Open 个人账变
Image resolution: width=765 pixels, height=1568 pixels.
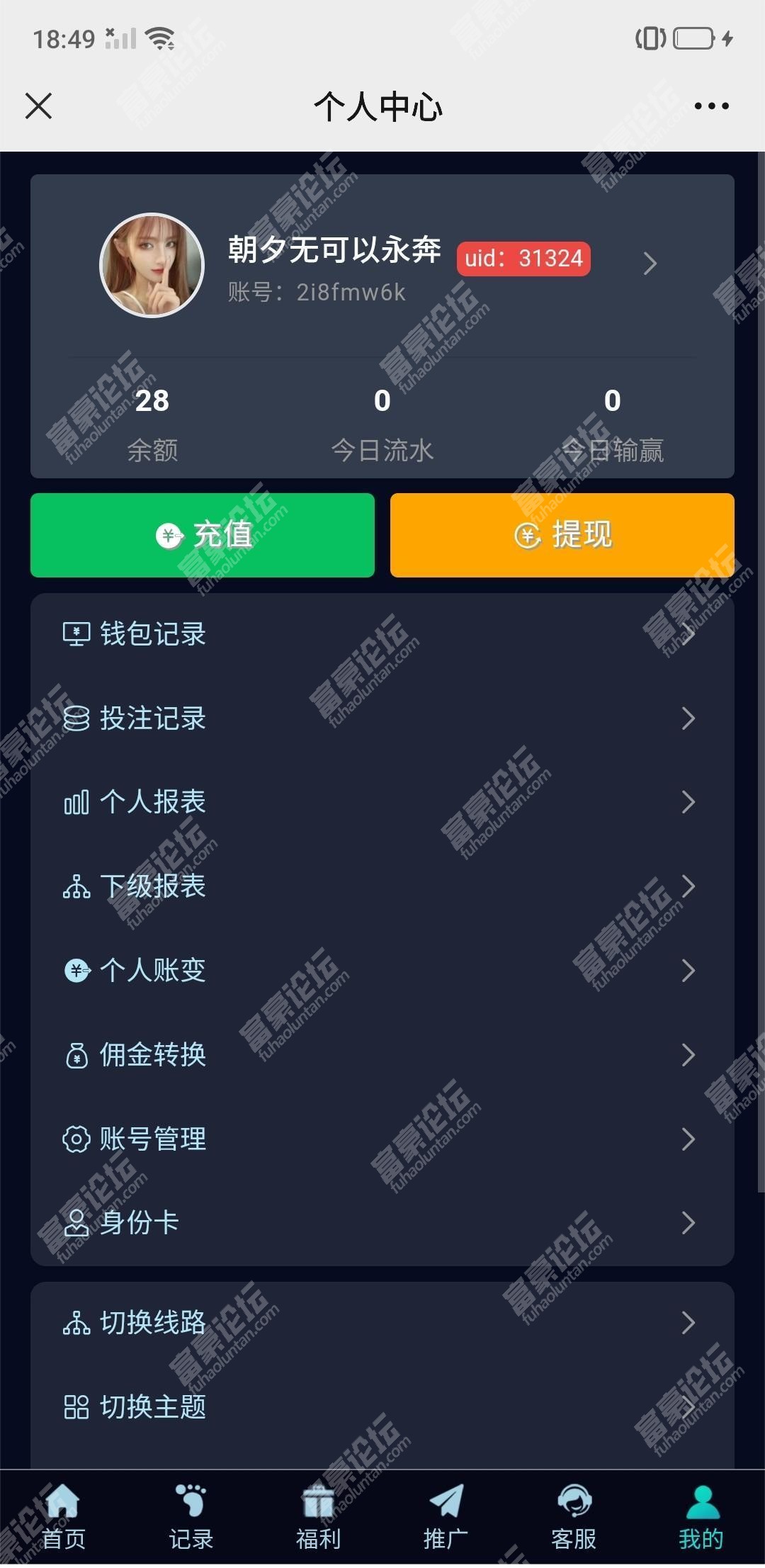click(x=382, y=970)
